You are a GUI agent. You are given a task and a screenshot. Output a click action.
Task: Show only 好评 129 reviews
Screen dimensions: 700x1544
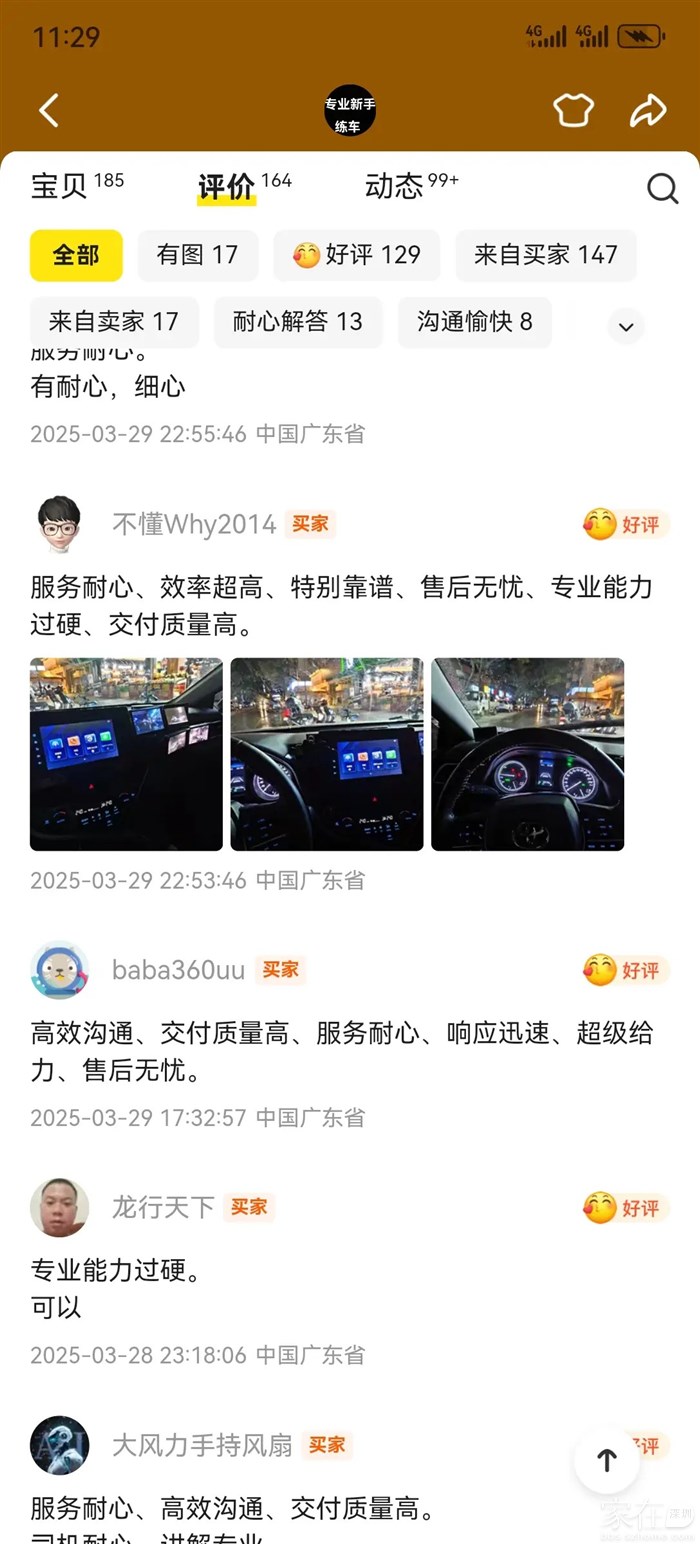click(356, 255)
